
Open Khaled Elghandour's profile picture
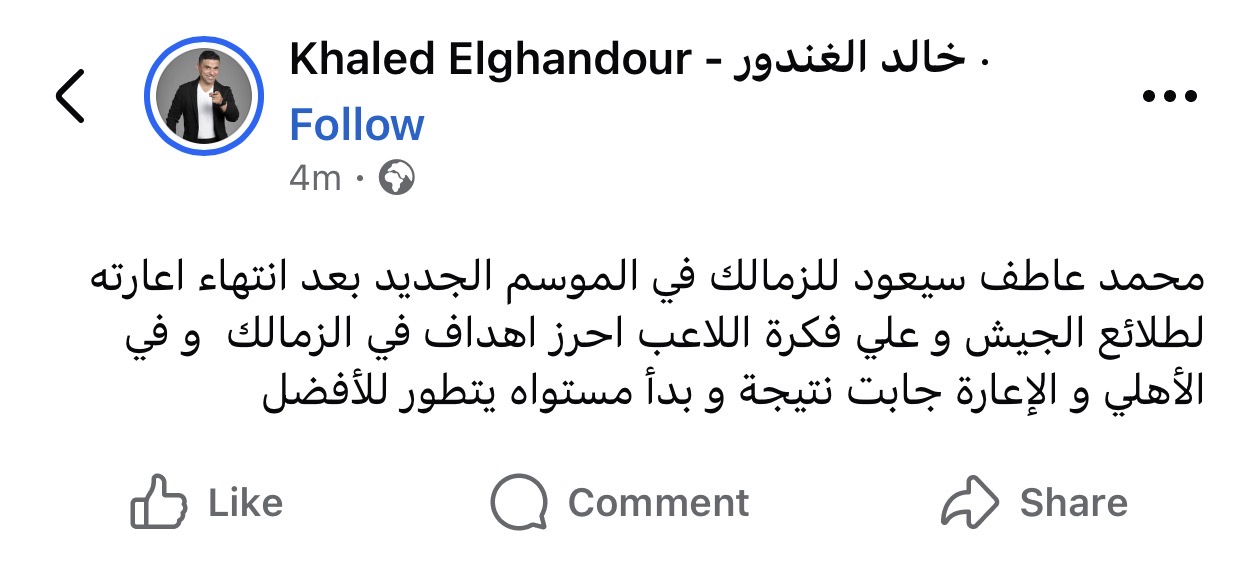(x=203, y=98)
